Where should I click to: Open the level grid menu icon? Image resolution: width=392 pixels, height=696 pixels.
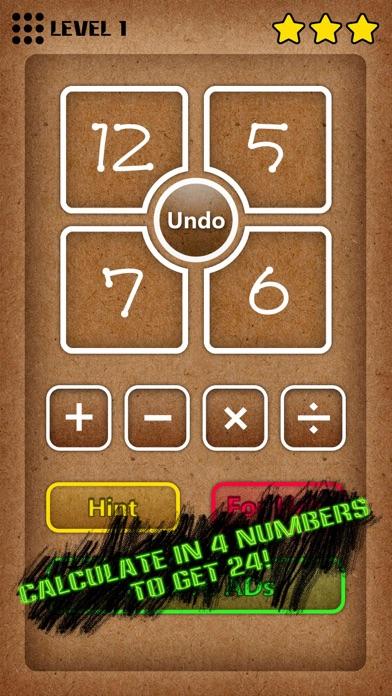click(28, 28)
